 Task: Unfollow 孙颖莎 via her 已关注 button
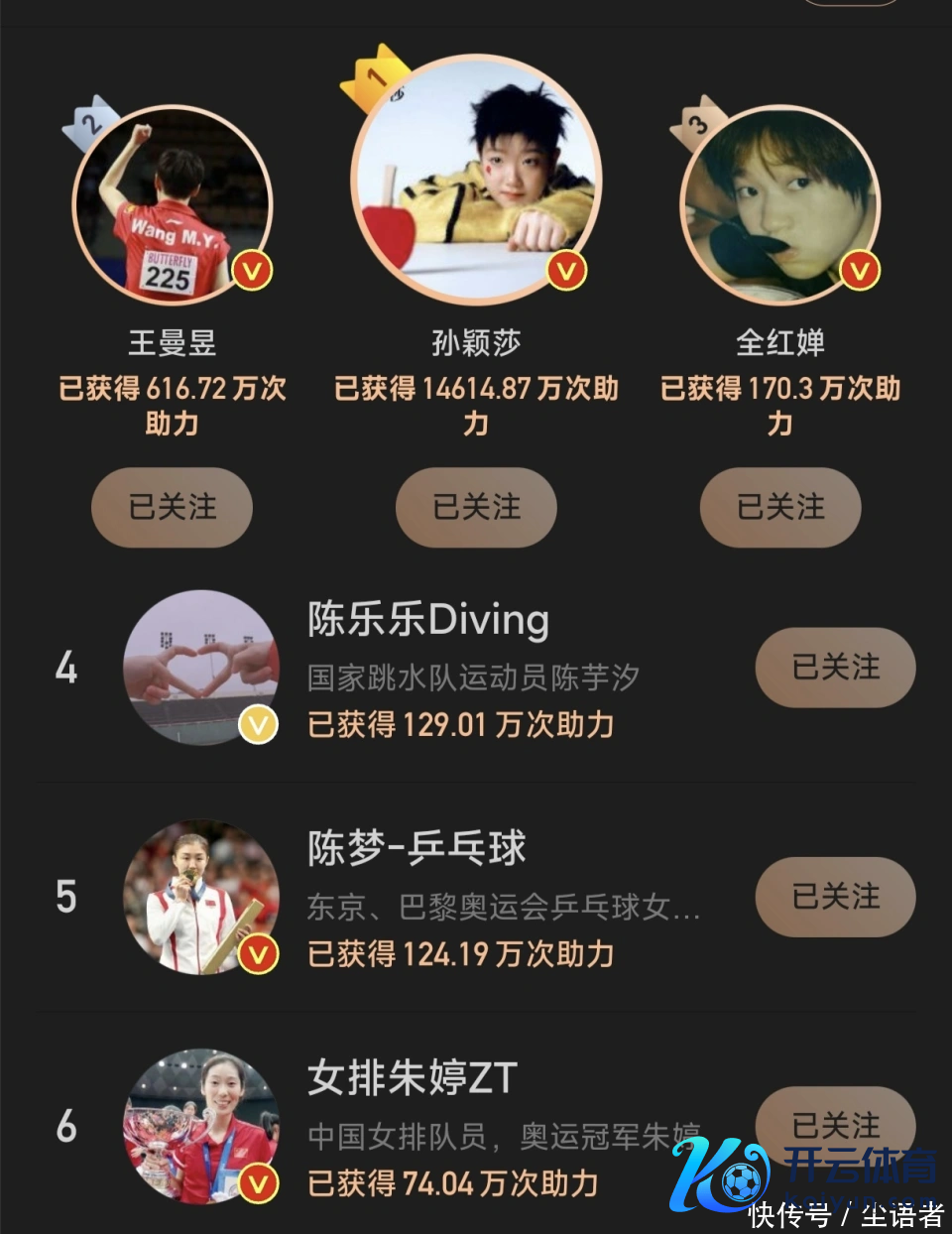coord(476,508)
